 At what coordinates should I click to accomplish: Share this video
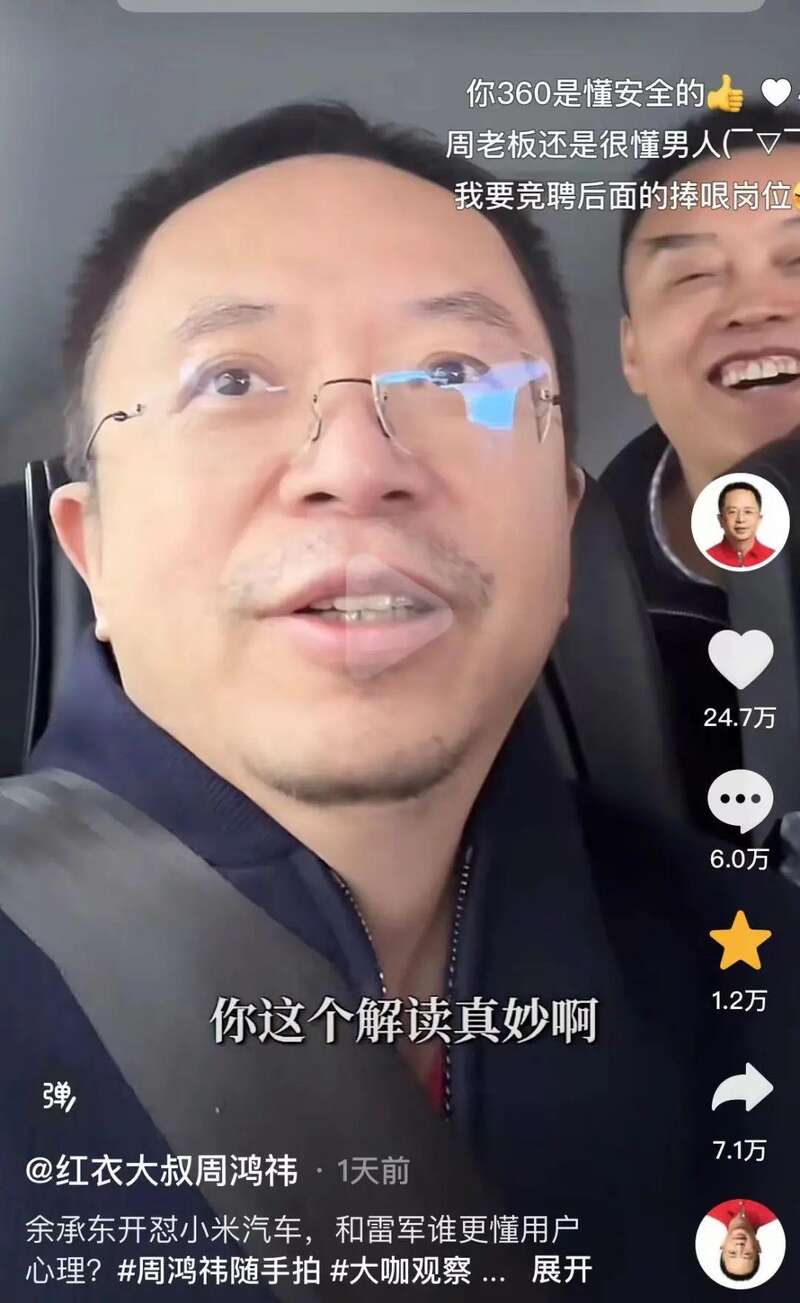741,1089
